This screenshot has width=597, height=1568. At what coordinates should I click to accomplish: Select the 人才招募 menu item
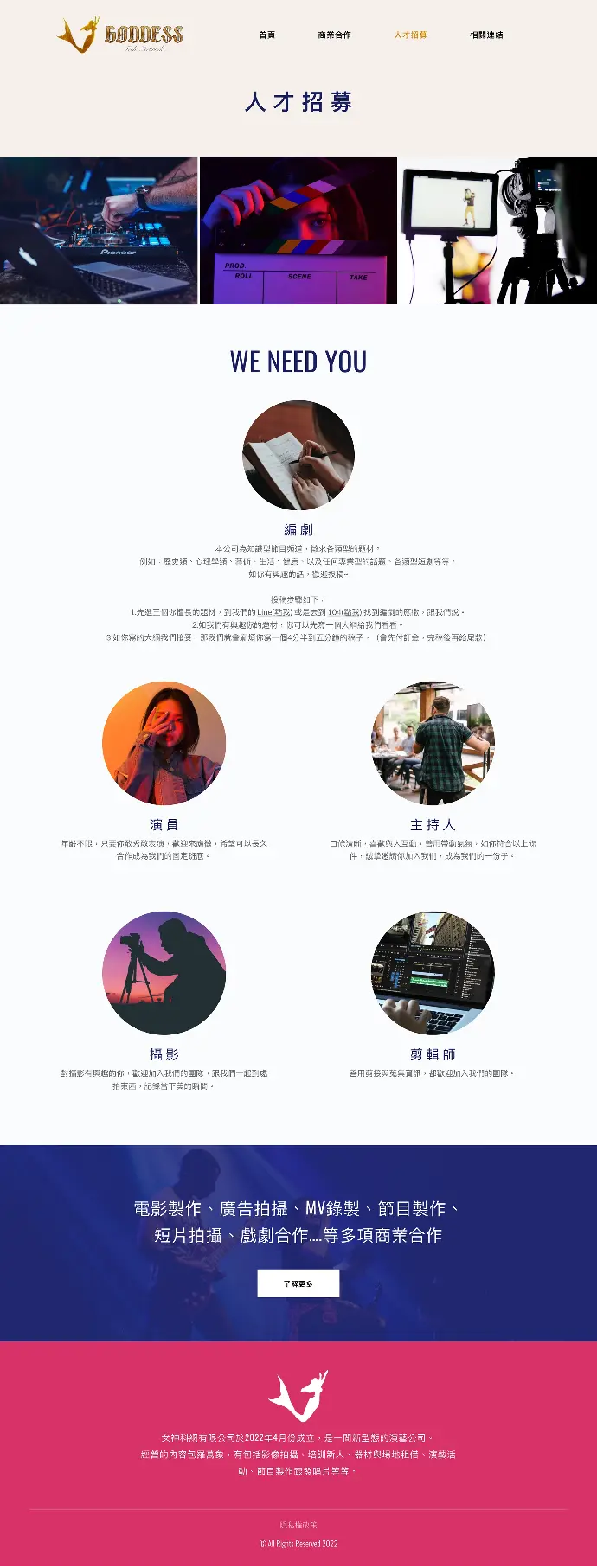tap(410, 35)
